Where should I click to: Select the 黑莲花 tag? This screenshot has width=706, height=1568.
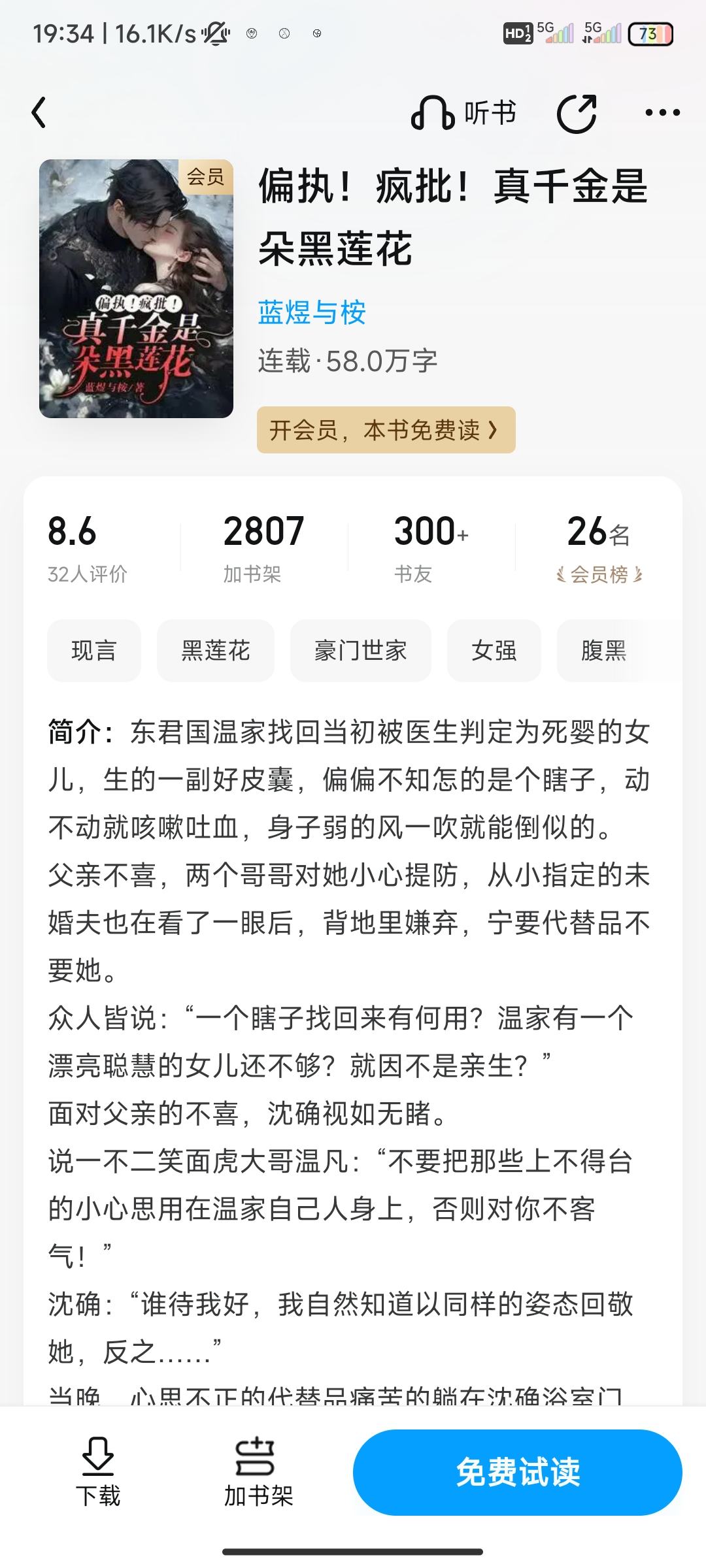pyautogui.click(x=216, y=651)
